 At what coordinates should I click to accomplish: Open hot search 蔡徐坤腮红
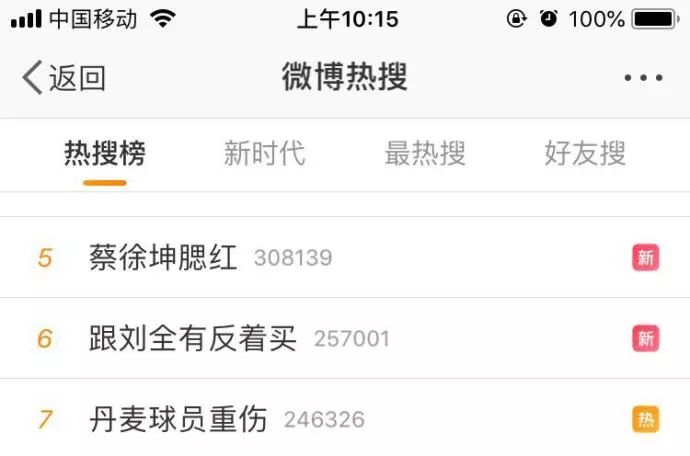coord(163,258)
